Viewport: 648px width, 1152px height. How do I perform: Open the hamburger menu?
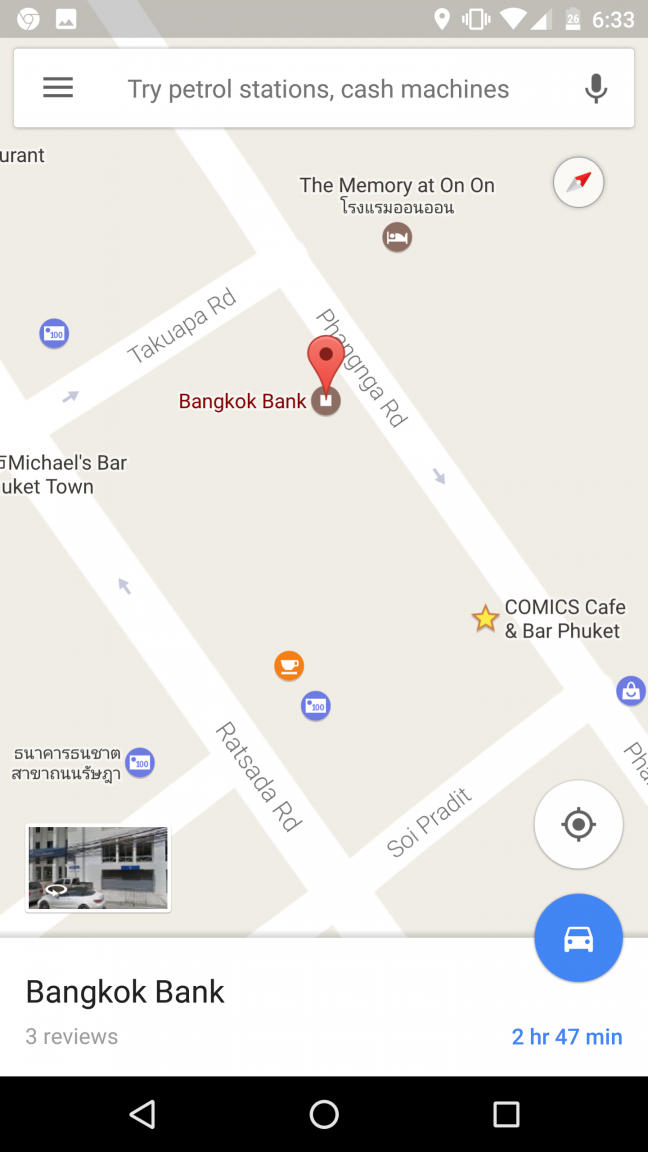pyautogui.click(x=58, y=88)
